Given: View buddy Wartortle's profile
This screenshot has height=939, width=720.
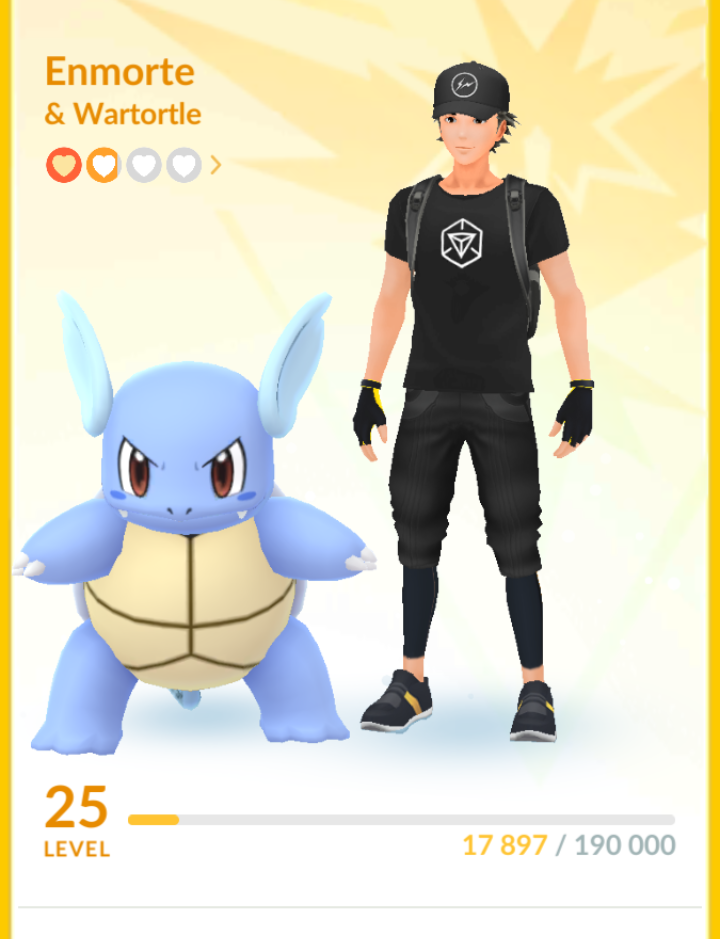Looking at the screenshot, I should click(x=190, y=530).
